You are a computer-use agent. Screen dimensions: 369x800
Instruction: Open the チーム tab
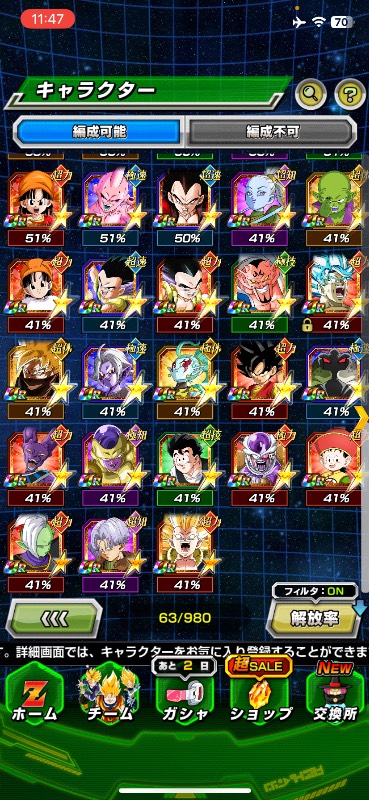coord(110,694)
